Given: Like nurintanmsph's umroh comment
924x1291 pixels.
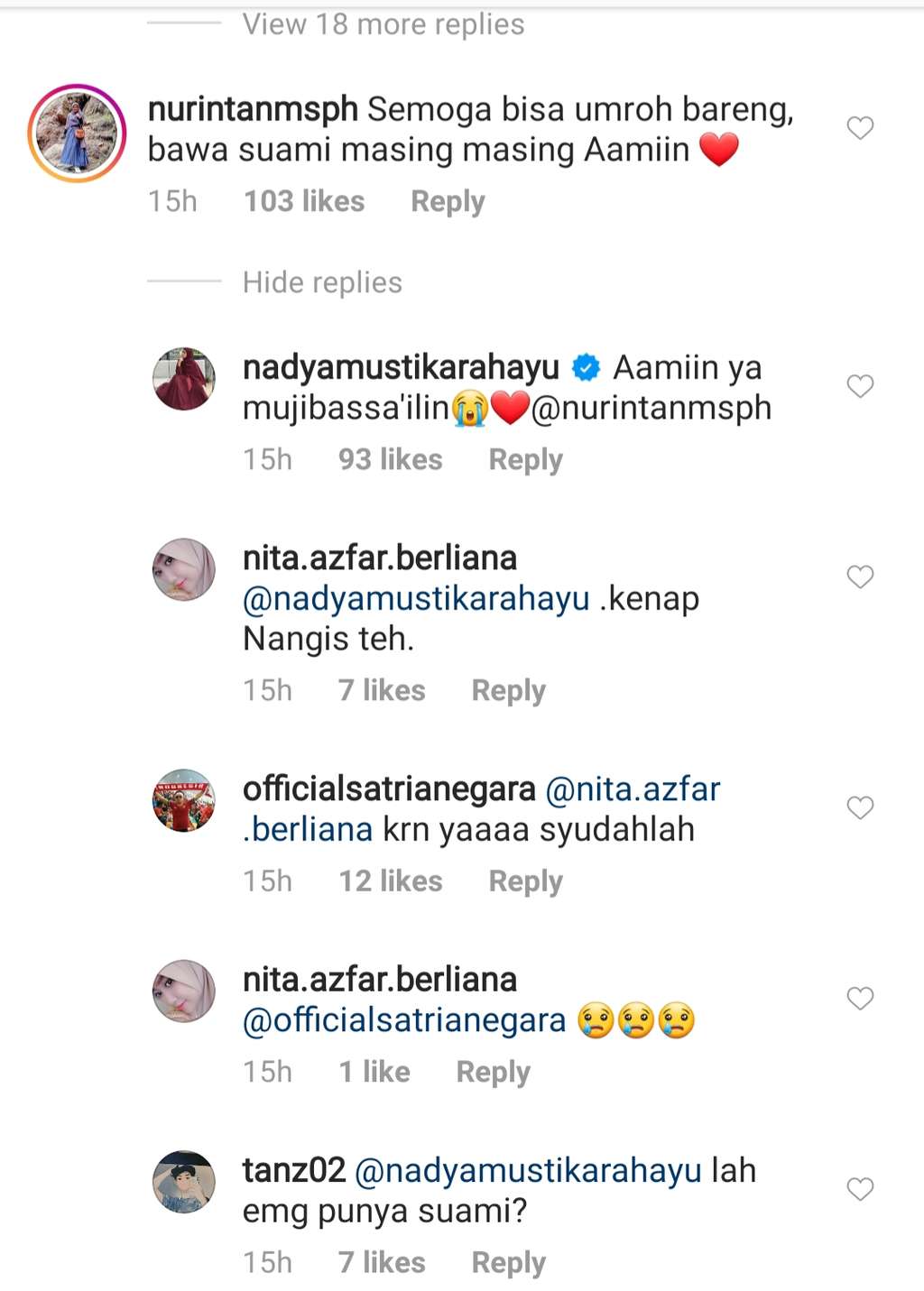Looking at the screenshot, I should (x=860, y=128).
